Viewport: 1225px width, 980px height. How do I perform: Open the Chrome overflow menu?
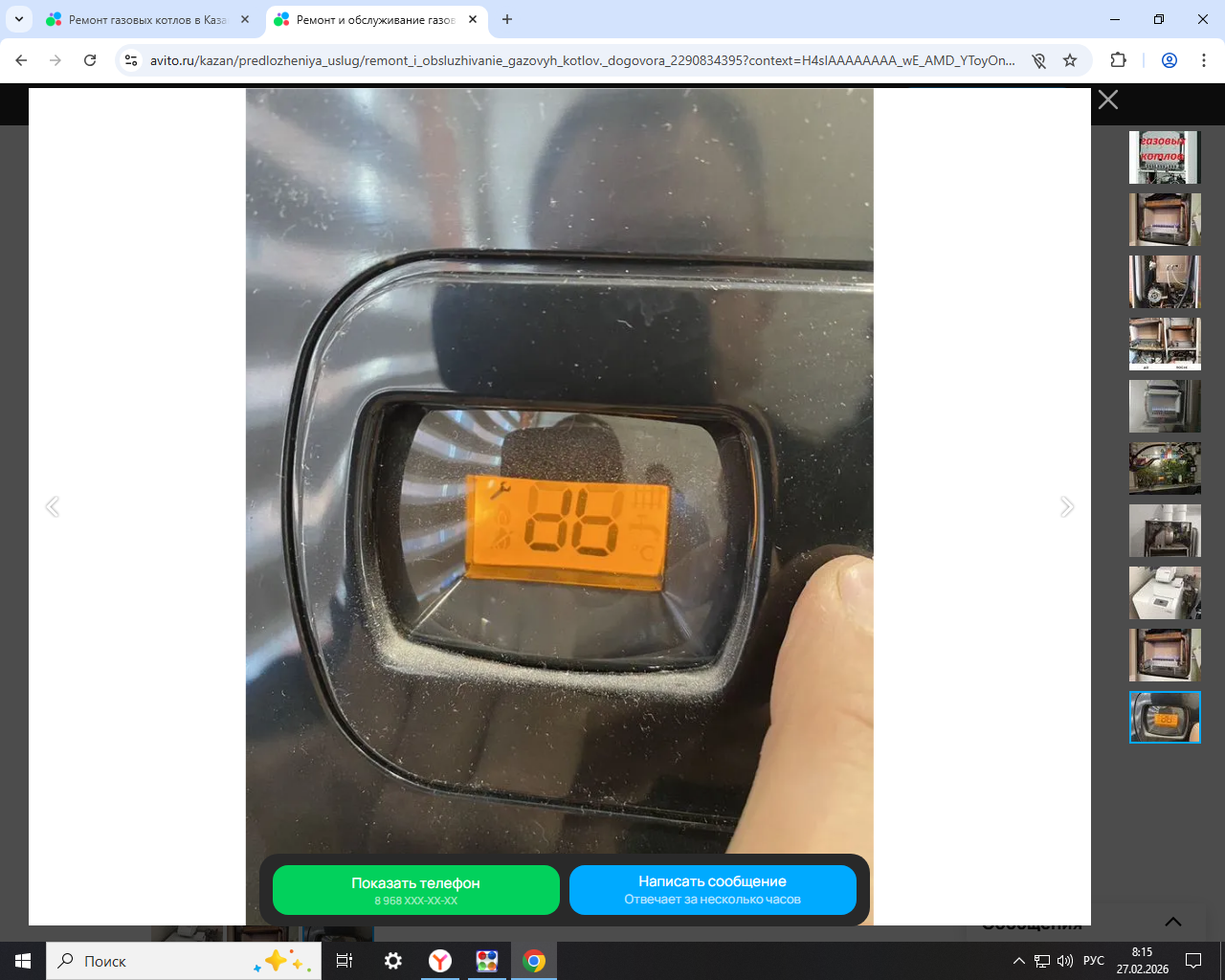(1203, 60)
